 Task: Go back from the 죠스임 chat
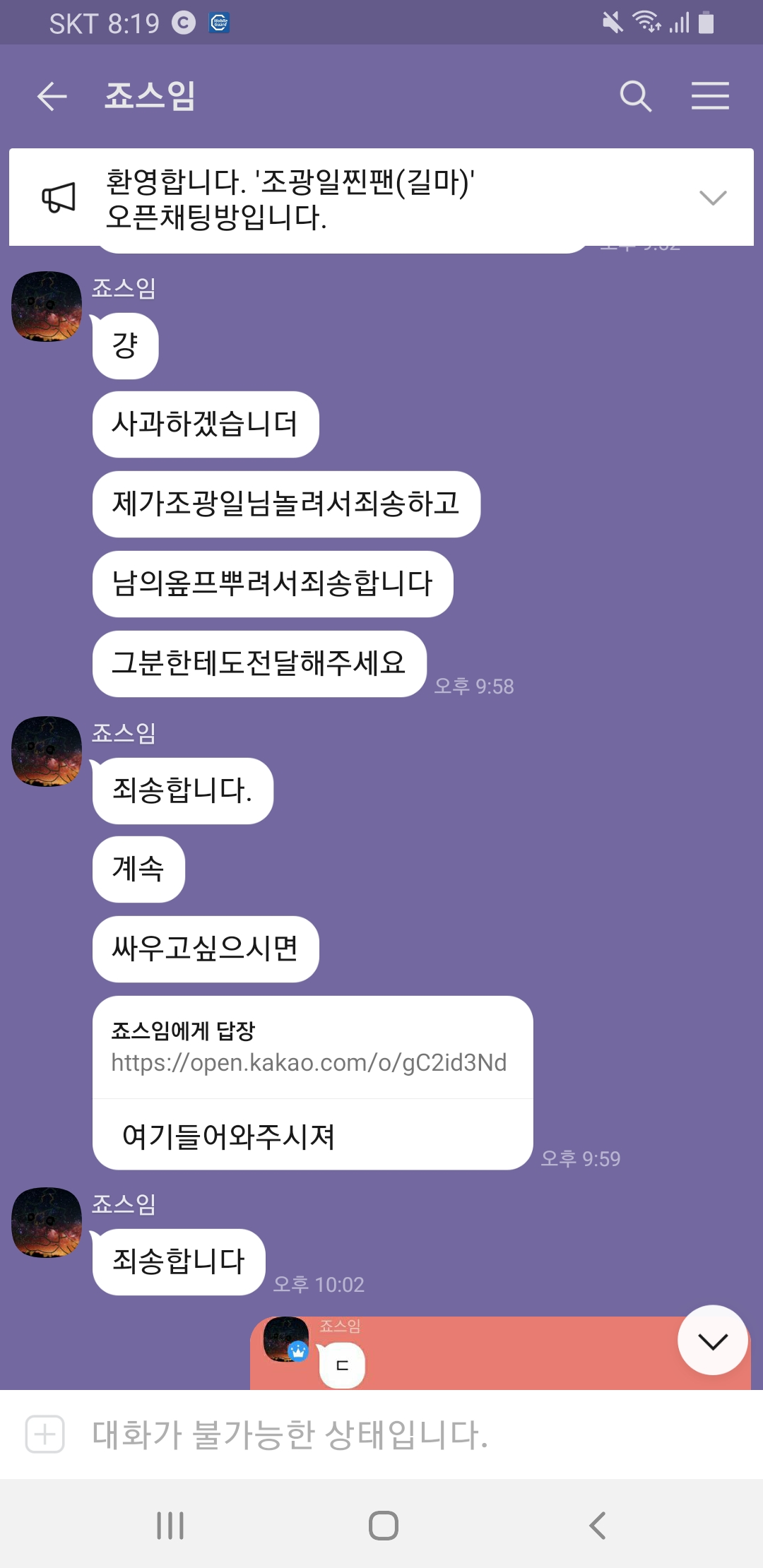[x=52, y=96]
